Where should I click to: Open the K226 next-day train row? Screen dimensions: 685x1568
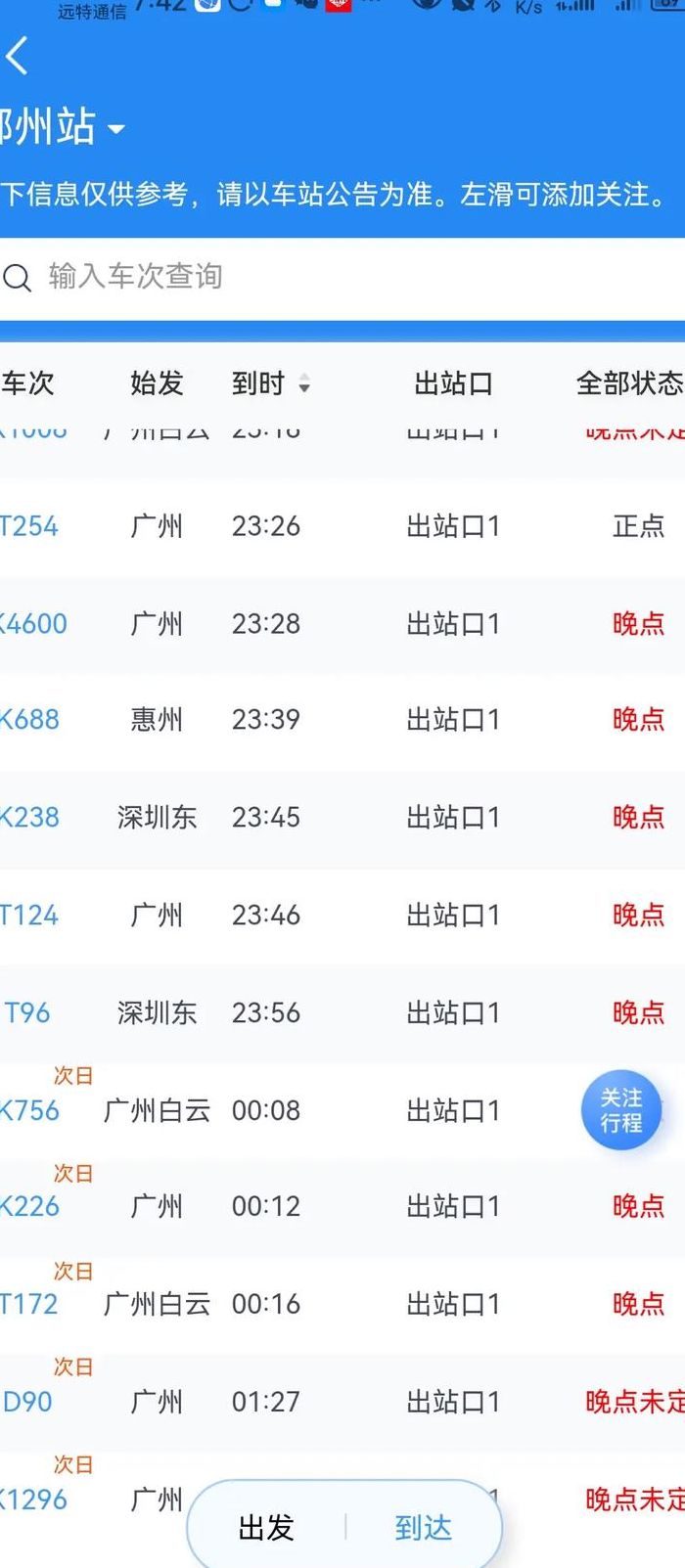coord(342,1207)
